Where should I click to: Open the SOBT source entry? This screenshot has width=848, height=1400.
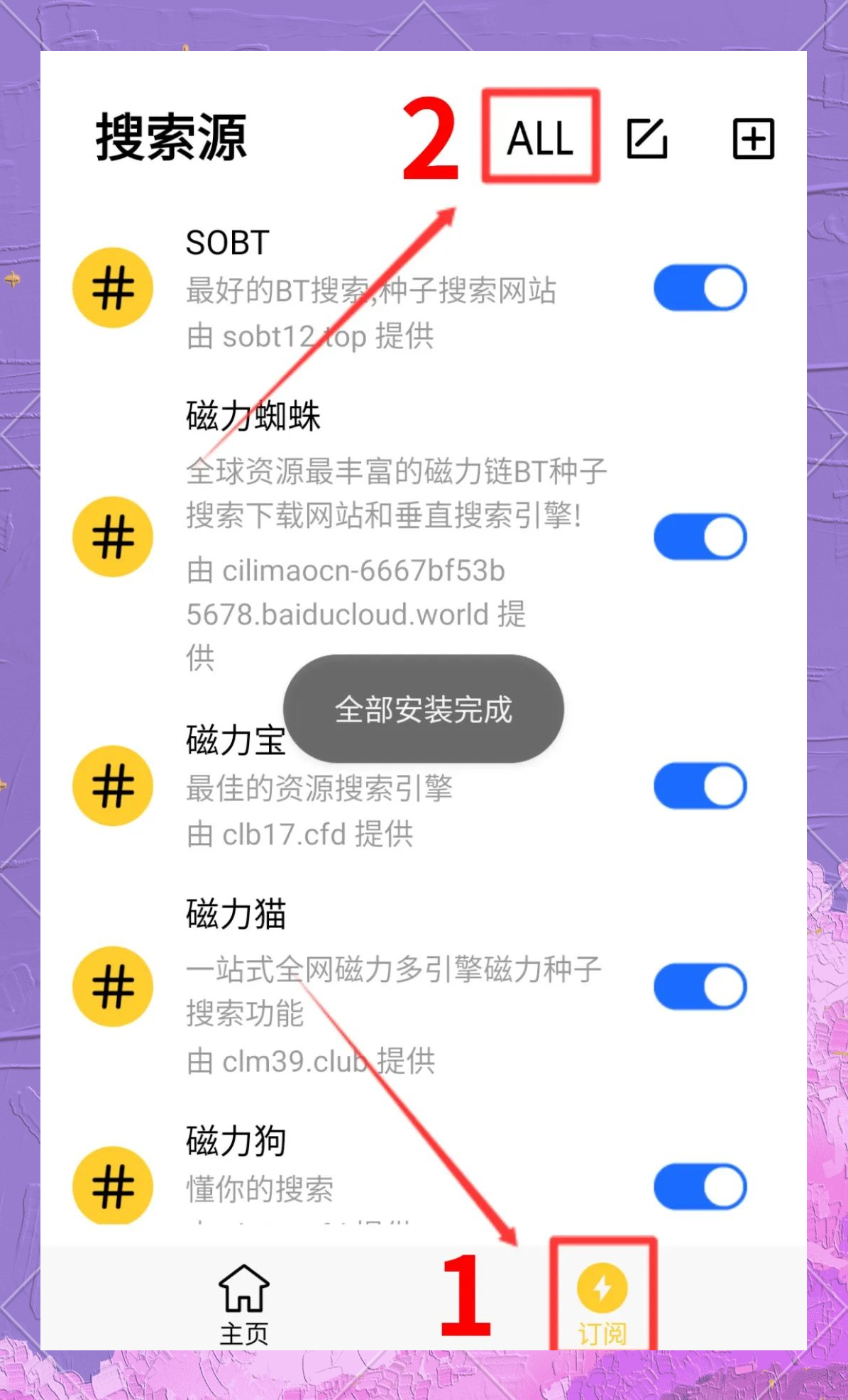319,288
